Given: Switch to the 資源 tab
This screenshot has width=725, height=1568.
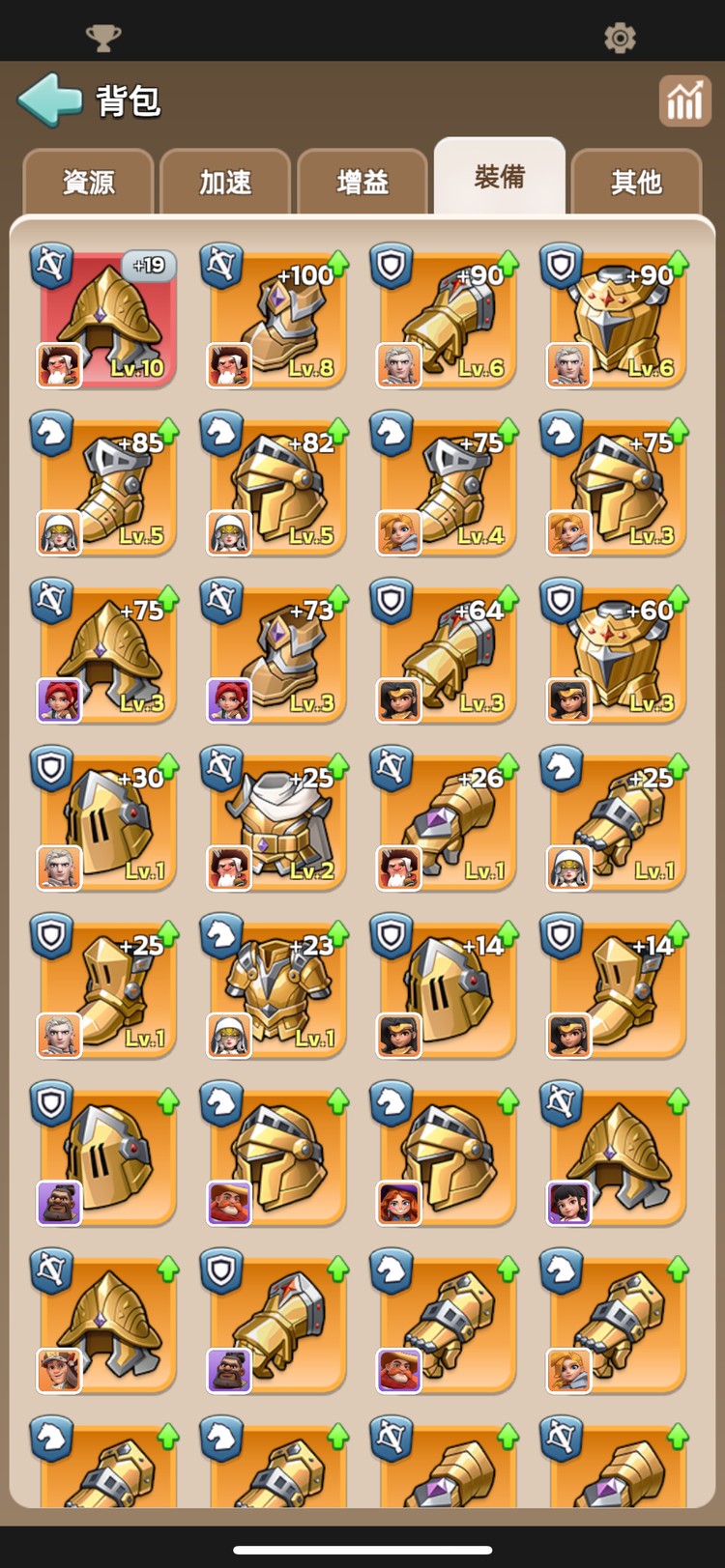Looking at the screenshot, I should tap(88, 182).
